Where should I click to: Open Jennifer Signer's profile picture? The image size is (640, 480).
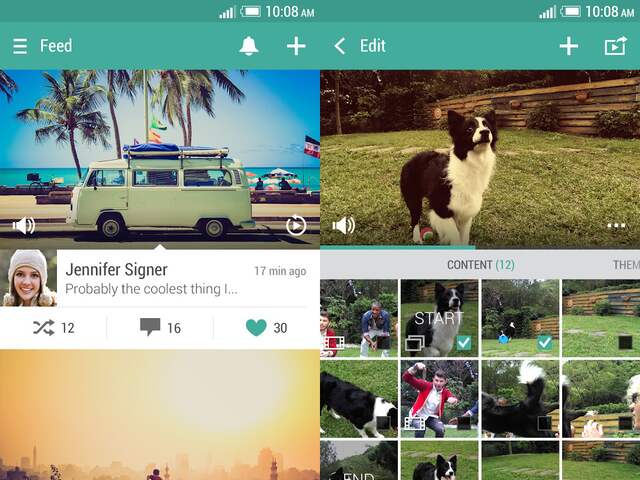pos(28,277)
